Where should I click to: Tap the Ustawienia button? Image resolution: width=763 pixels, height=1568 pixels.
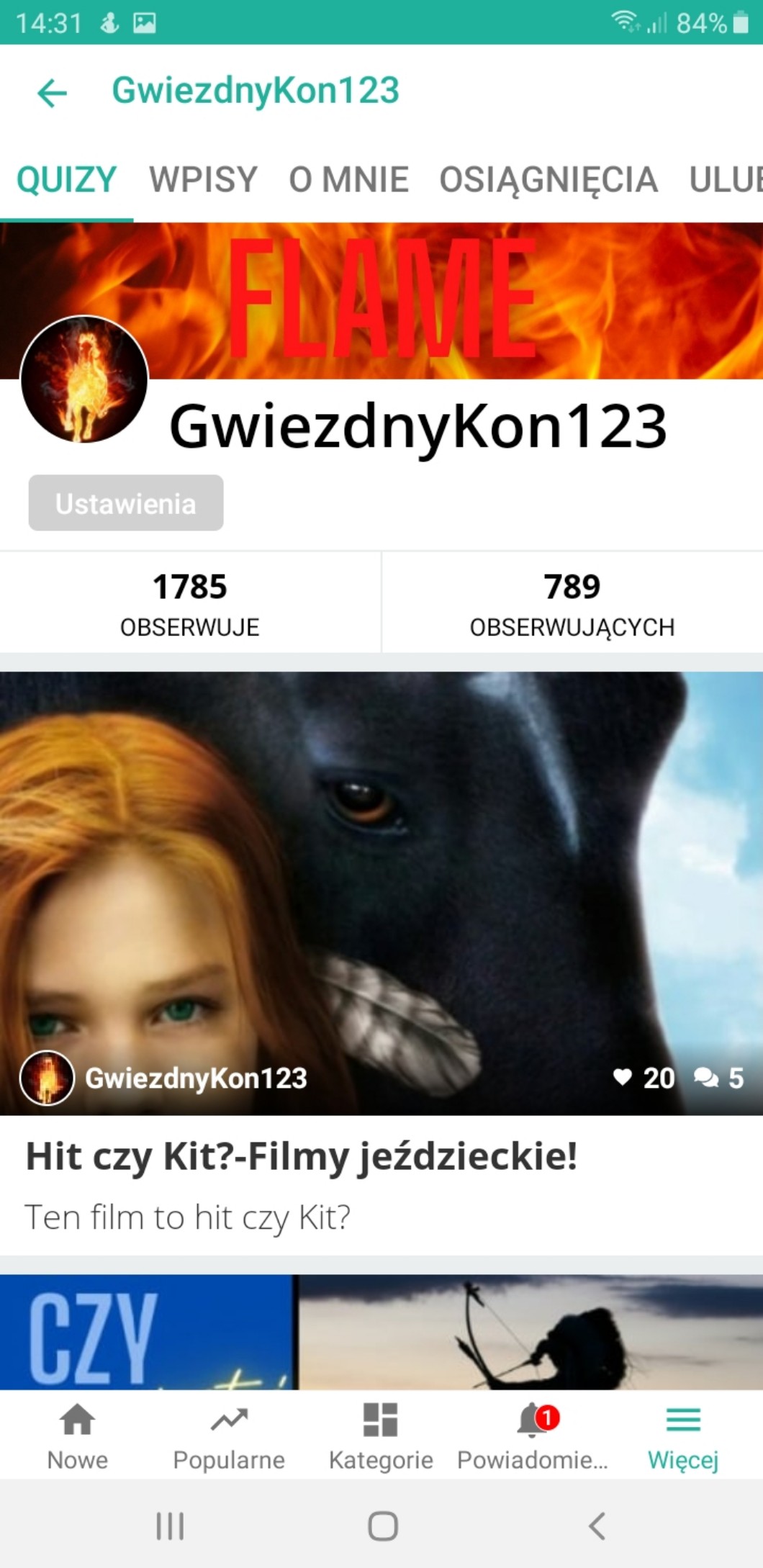click(x=126, y=503)
